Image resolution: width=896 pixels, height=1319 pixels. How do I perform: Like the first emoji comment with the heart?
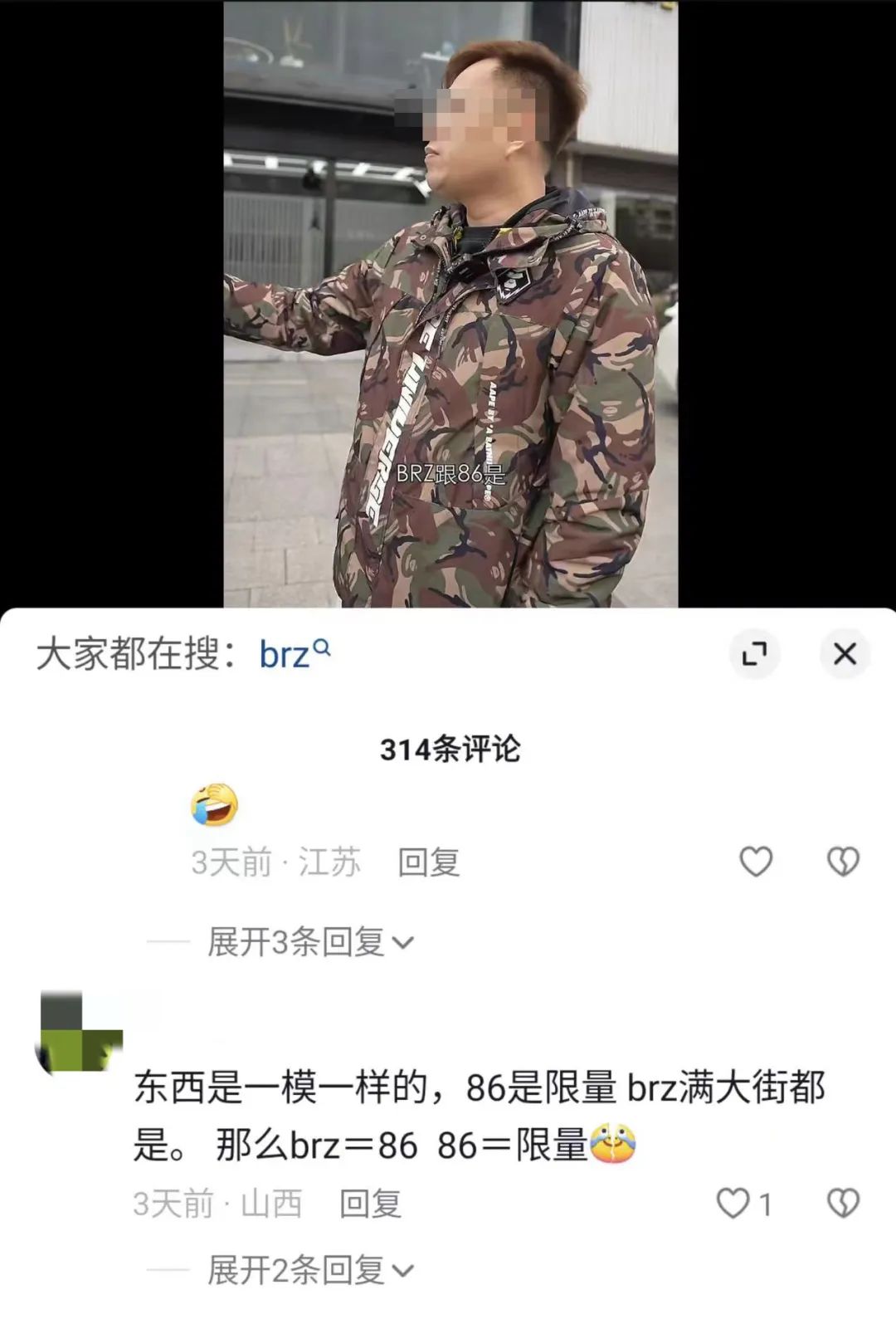click(x=756, y=863)
